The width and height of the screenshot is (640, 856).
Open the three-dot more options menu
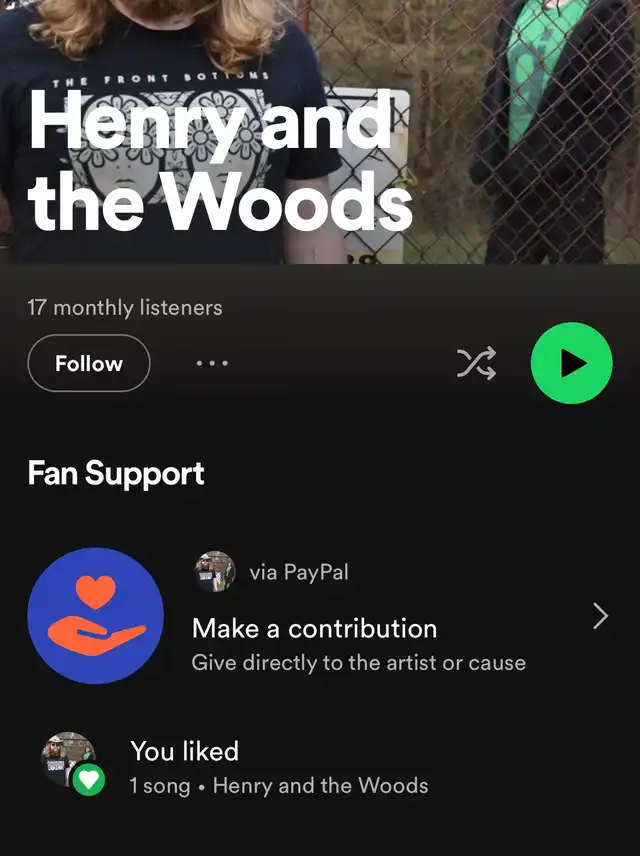[x=212, y=363]
